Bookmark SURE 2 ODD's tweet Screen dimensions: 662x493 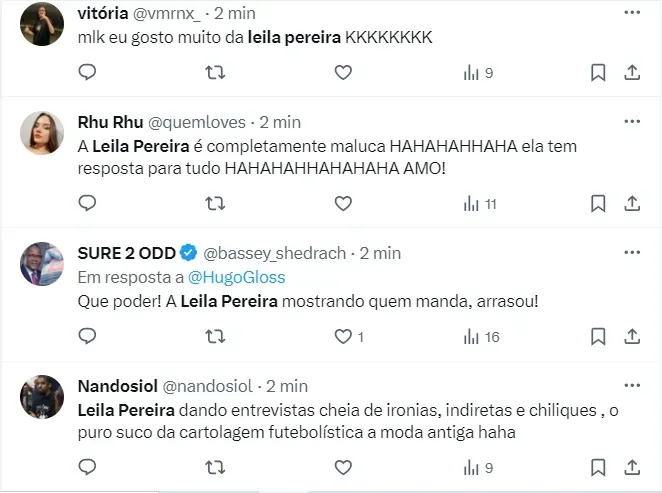click(597, 337)
